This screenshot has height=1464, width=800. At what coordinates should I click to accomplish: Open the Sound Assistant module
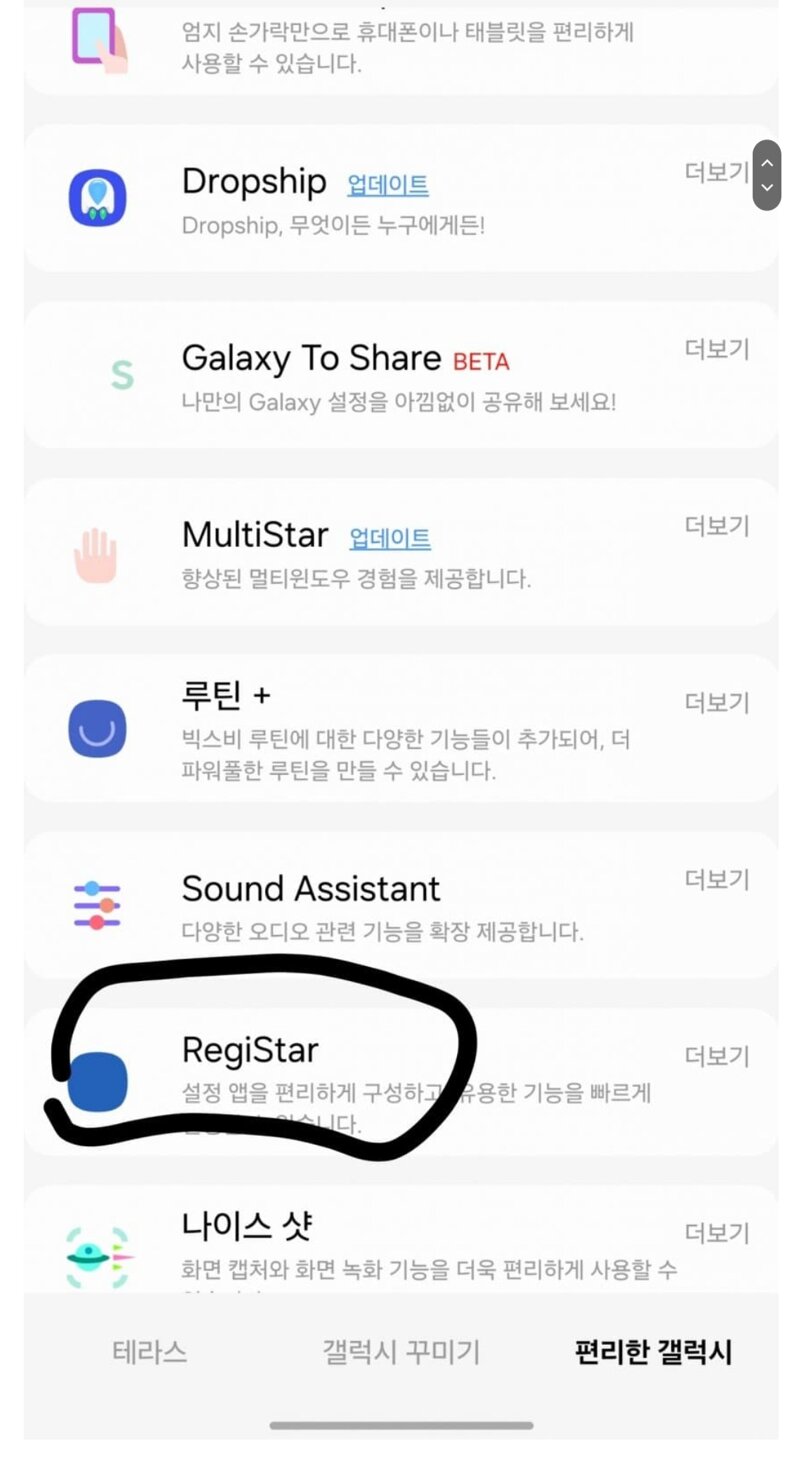(x=400, y=906)
